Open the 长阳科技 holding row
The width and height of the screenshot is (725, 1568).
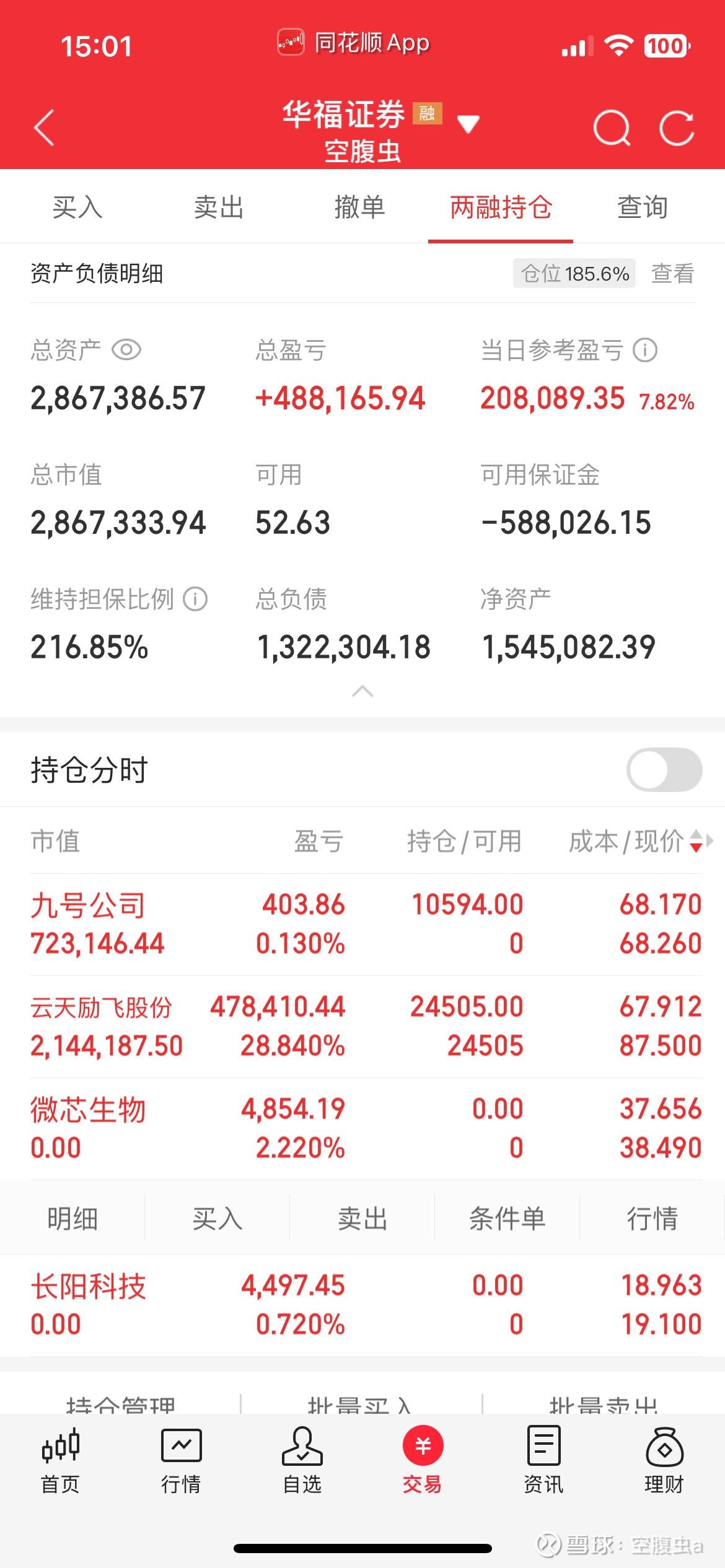366,1305
